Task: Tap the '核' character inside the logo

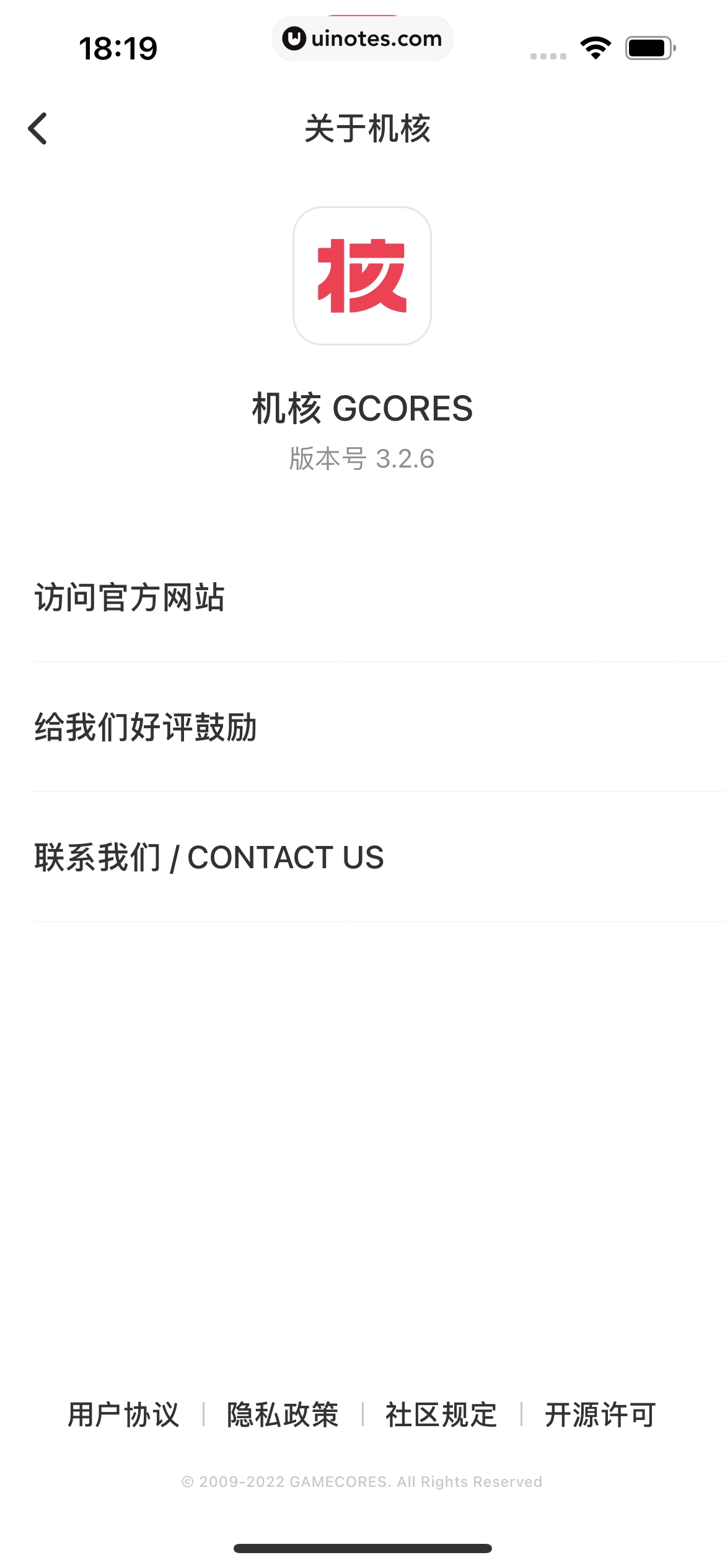Action: (362, 276)
